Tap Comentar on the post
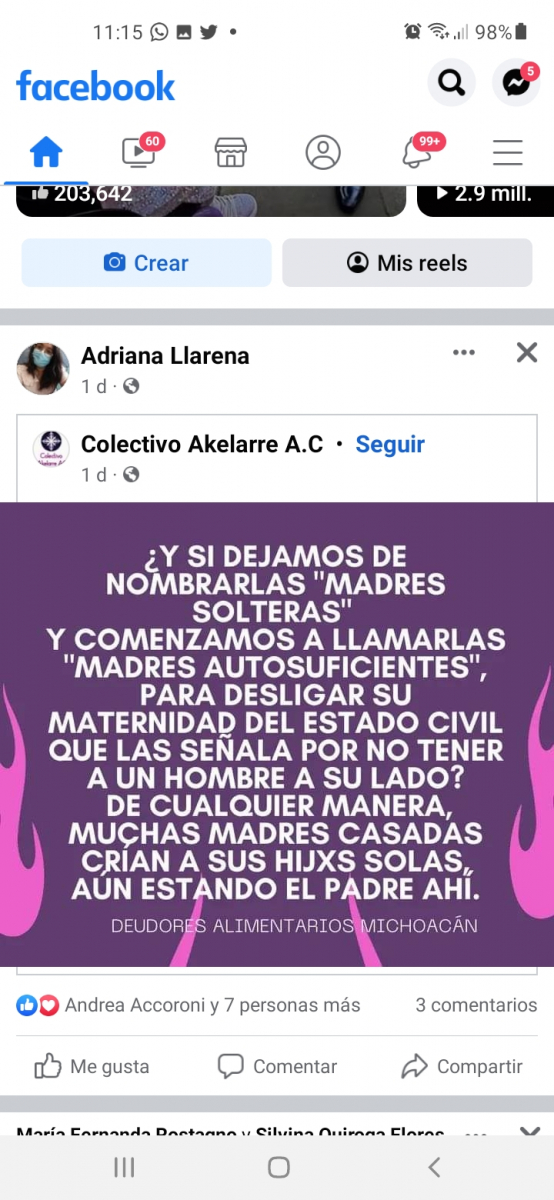554x1200 pixels. tap(278, 1067)
